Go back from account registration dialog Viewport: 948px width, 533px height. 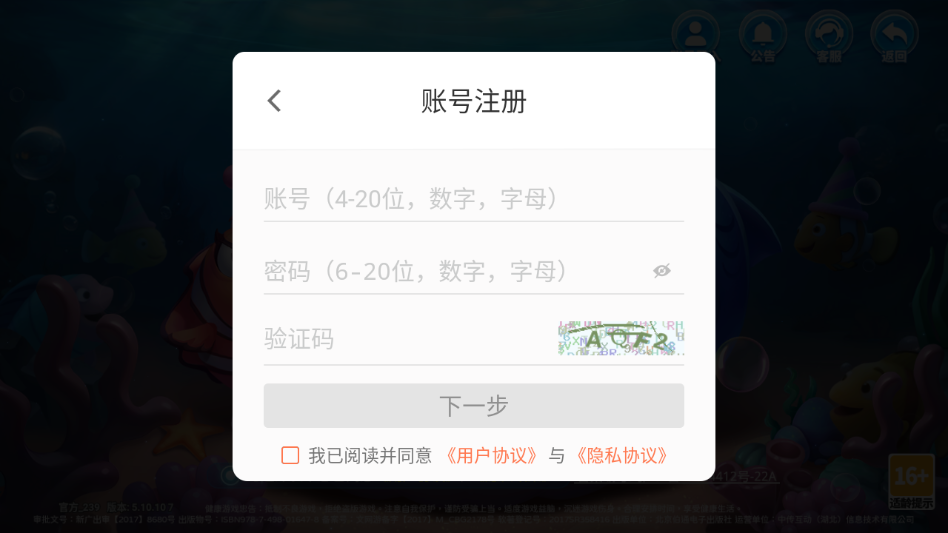click(275, 101)
